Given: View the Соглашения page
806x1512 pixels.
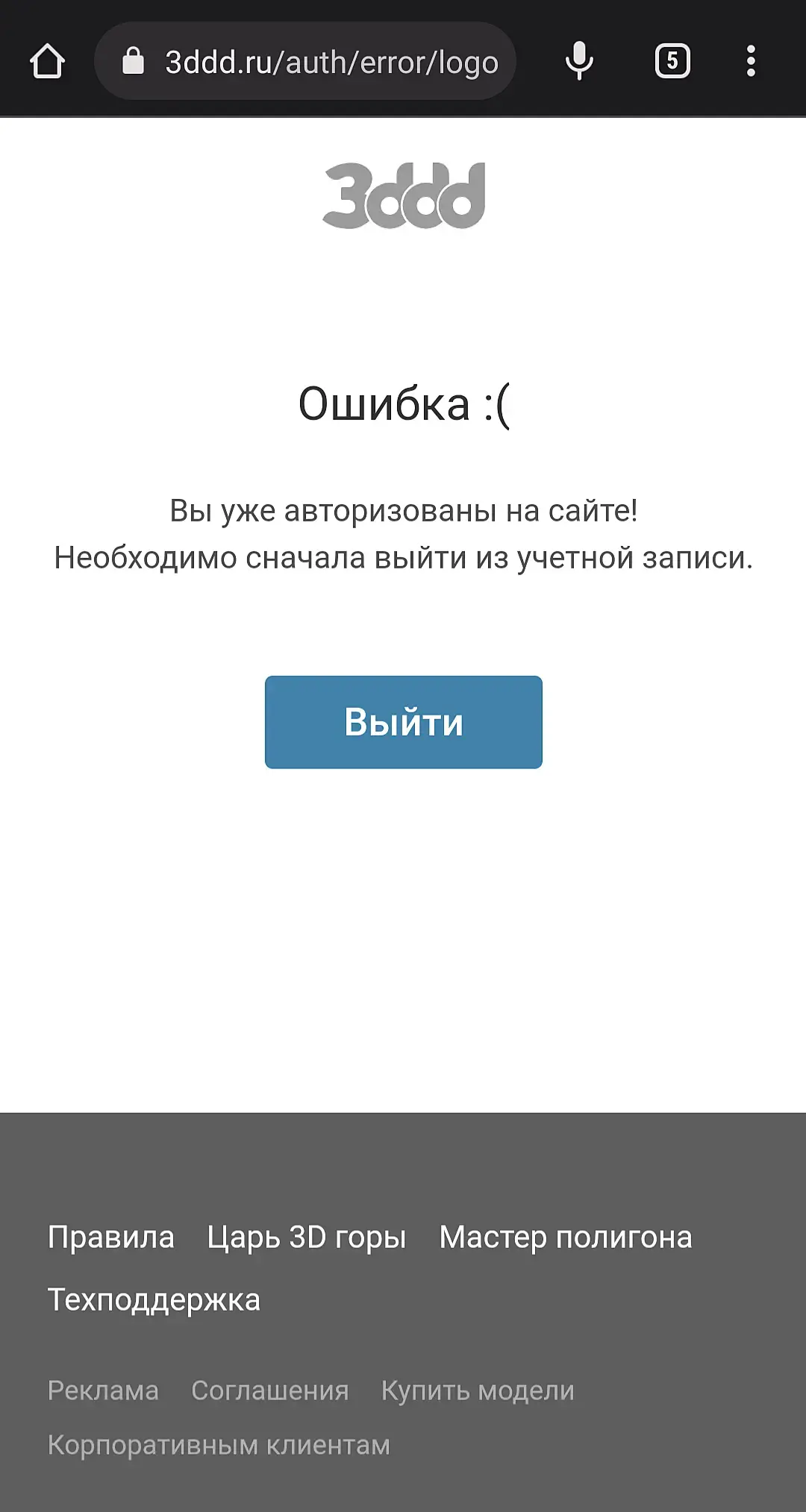Looking at the screenshot, I should pos(270,1390).
